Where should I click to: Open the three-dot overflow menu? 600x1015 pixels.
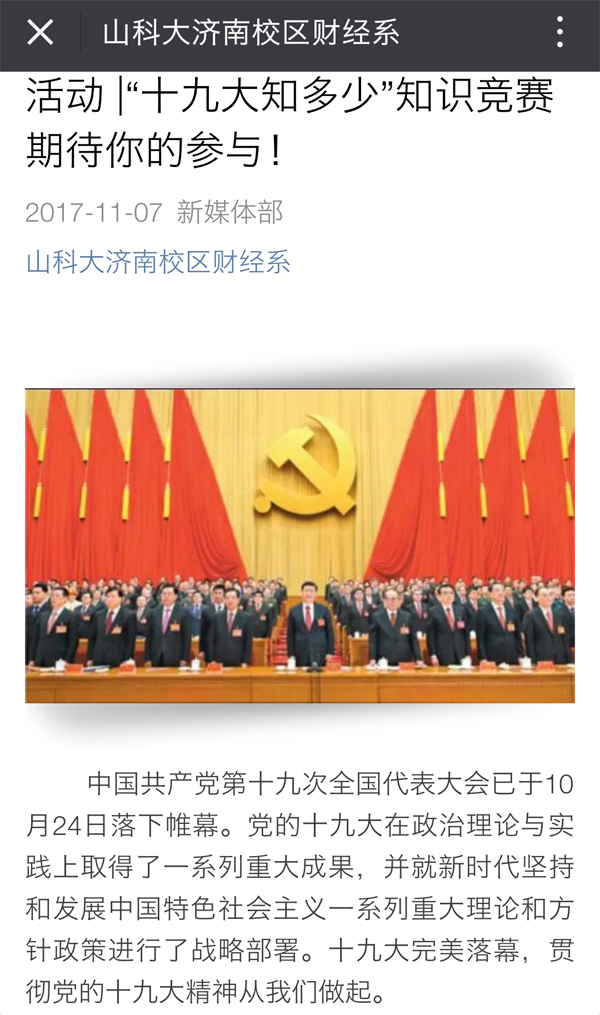[x=559, y=33]
